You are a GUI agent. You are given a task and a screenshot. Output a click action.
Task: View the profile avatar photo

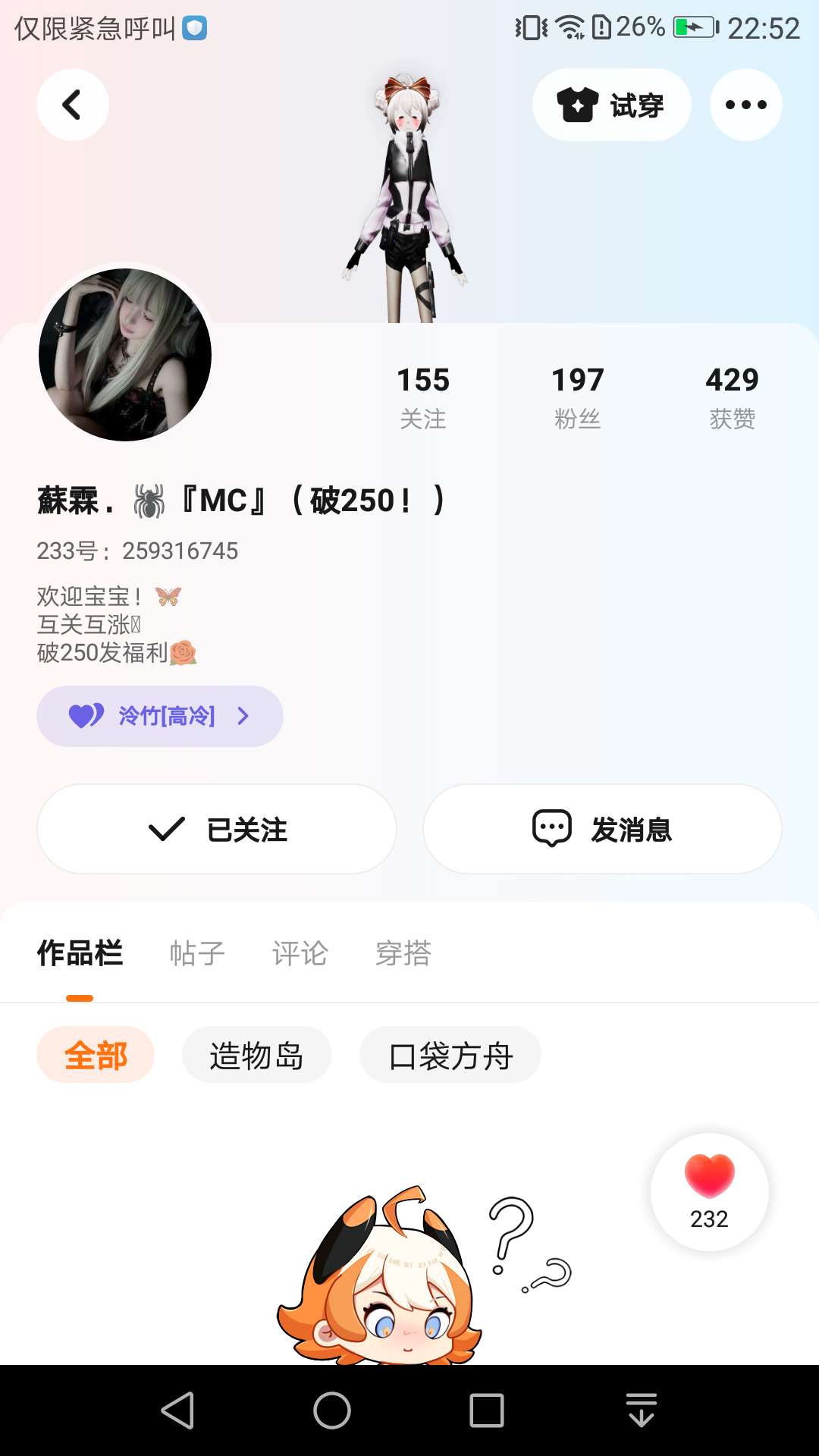[x=125, y=354]
